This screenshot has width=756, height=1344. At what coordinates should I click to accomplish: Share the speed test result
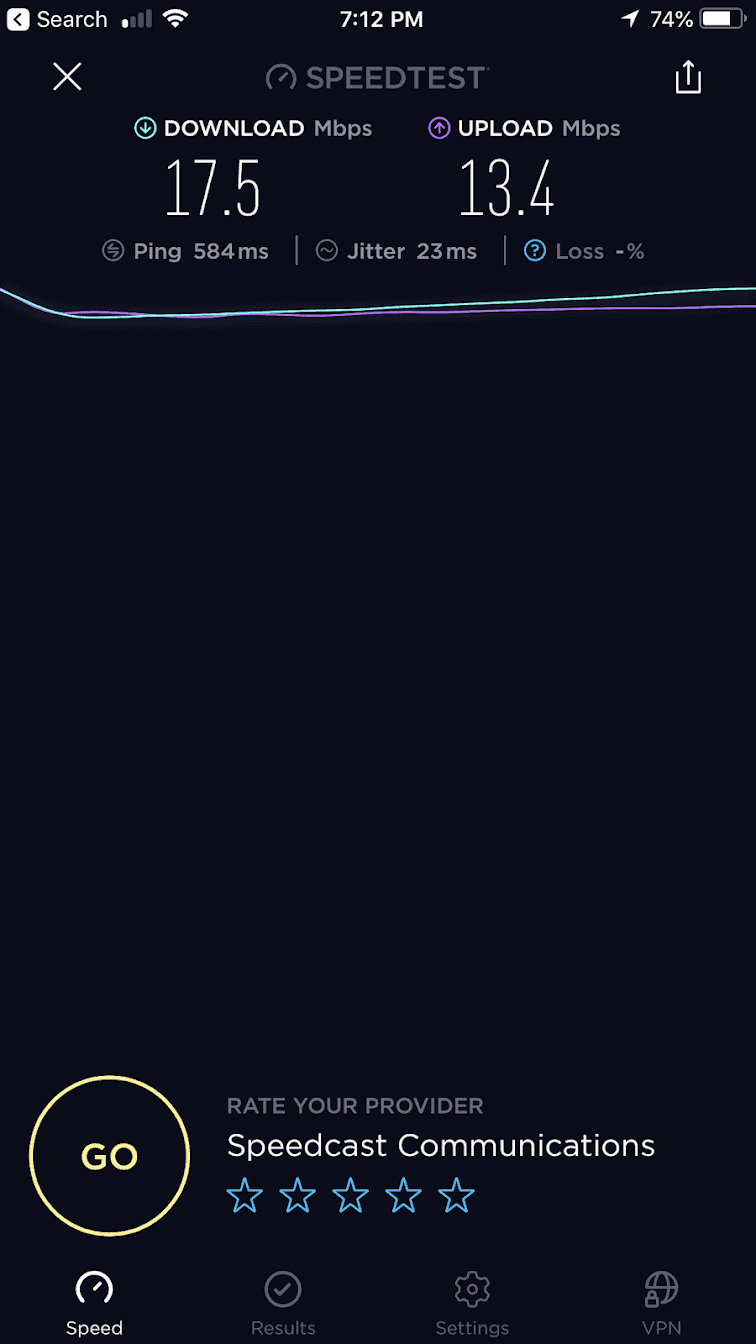[x=688, y=77]
